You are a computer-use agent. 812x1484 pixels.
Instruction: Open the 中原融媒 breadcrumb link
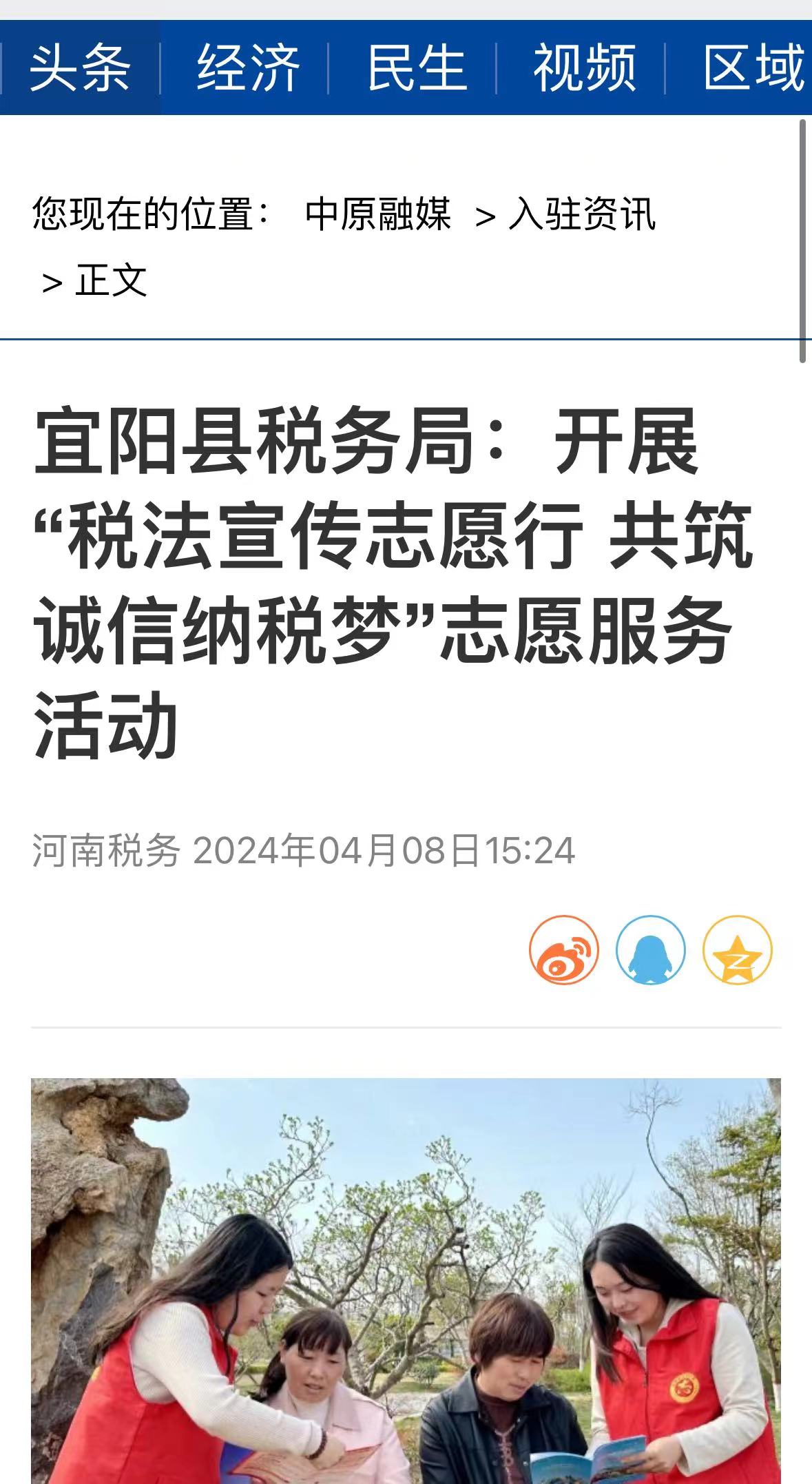coord(377,214)
